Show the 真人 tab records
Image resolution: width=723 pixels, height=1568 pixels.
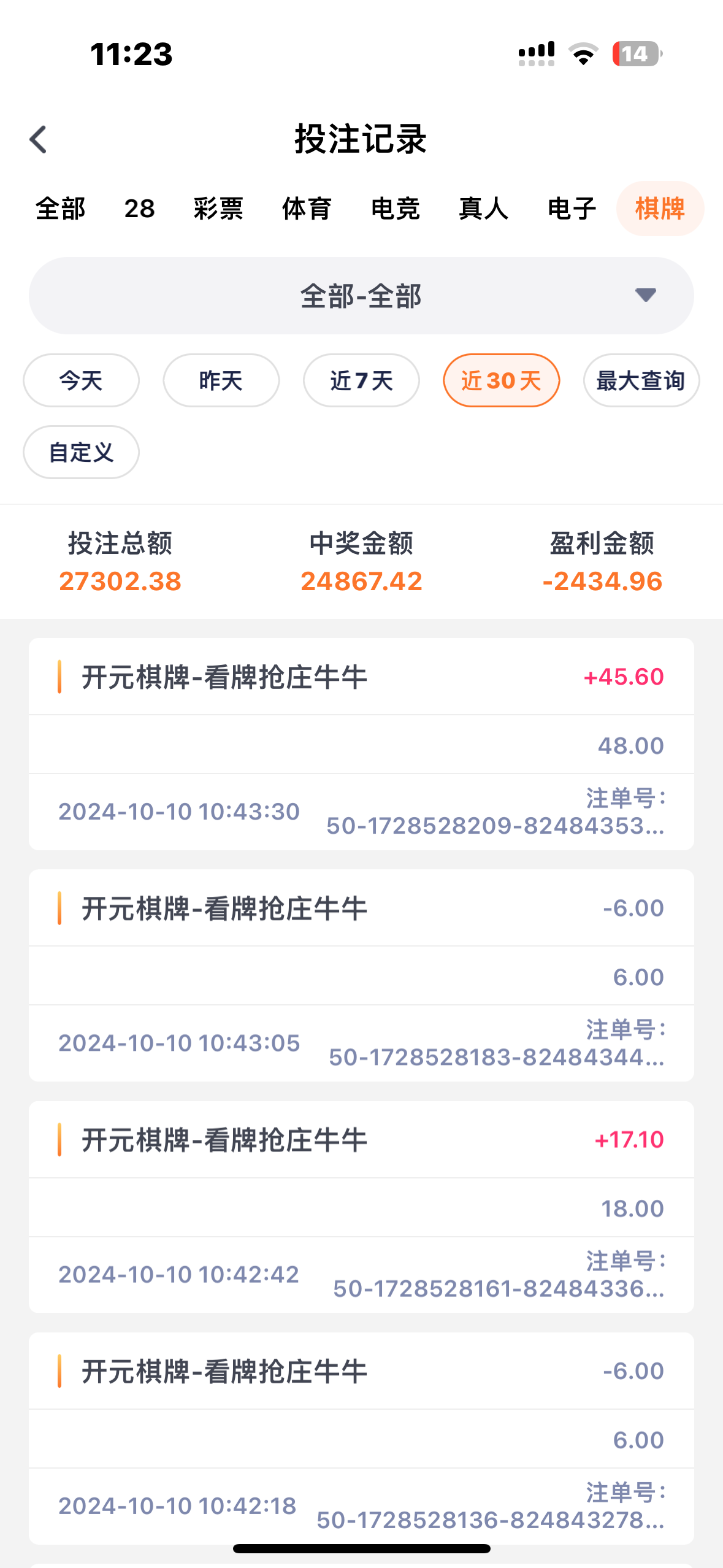coord(483,209)
